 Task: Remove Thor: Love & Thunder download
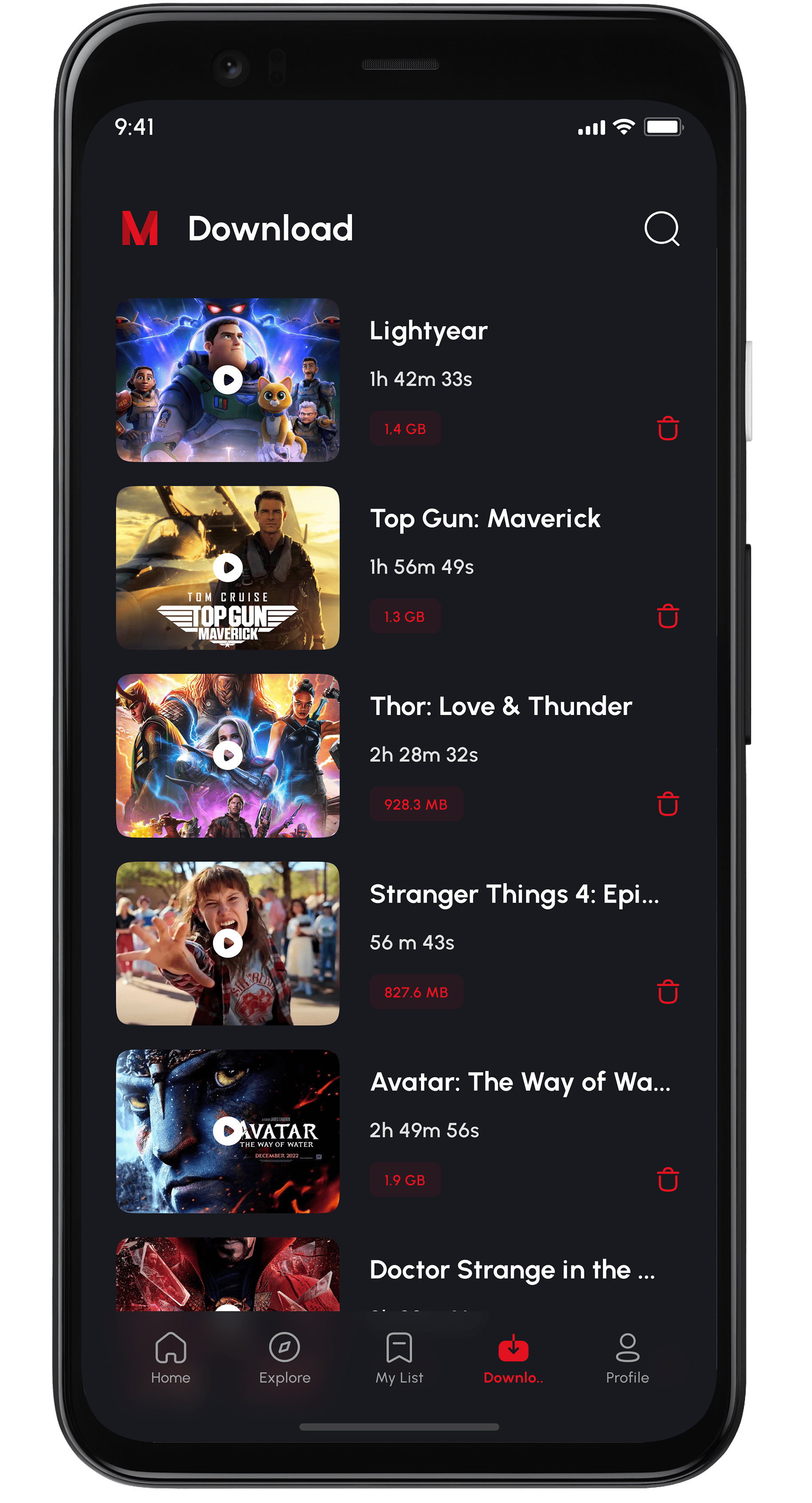[668, 804]
